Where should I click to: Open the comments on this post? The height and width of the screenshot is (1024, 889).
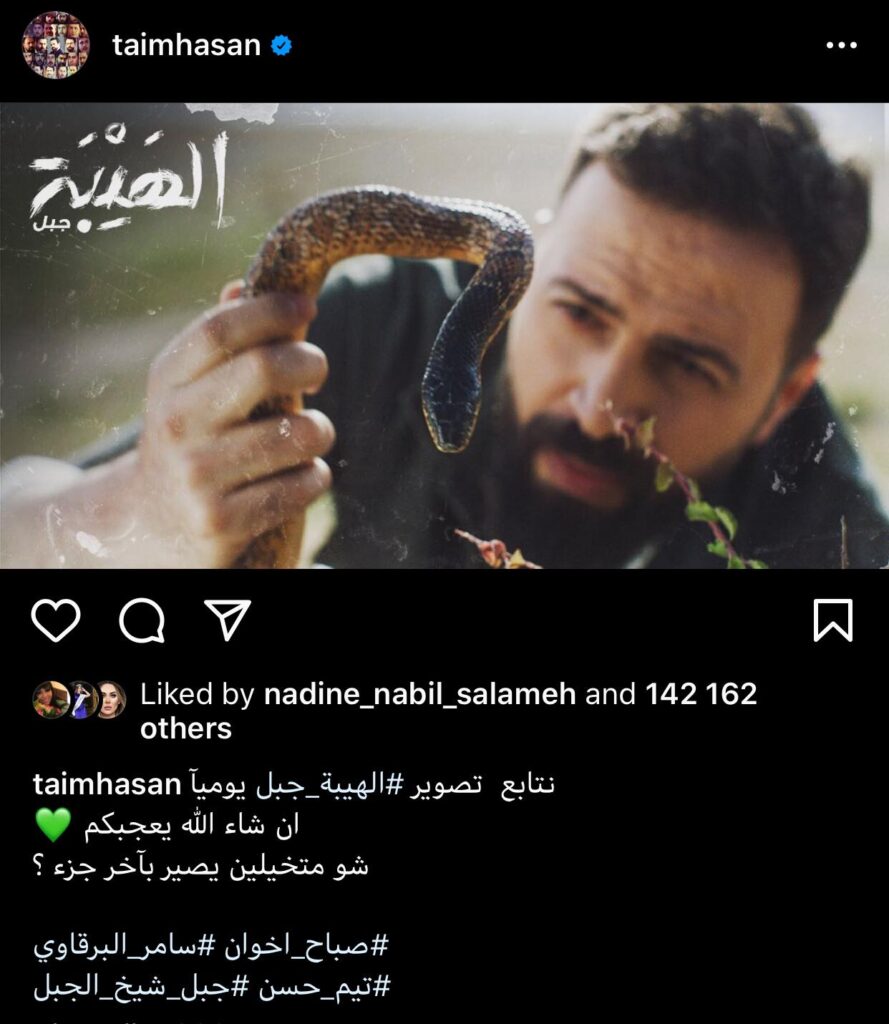[142, 621]
